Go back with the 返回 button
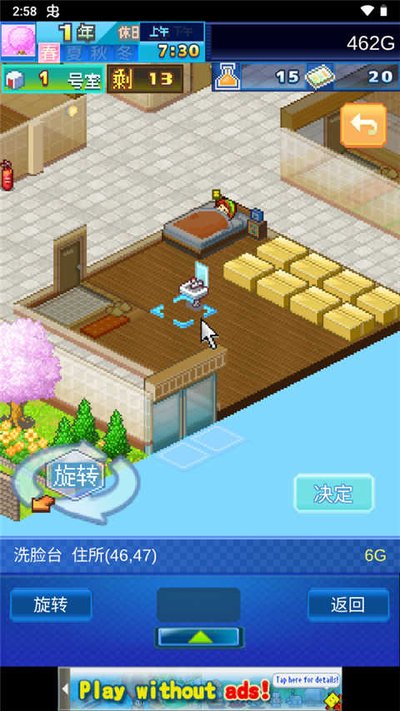400x711 pixels. point(348,604)
